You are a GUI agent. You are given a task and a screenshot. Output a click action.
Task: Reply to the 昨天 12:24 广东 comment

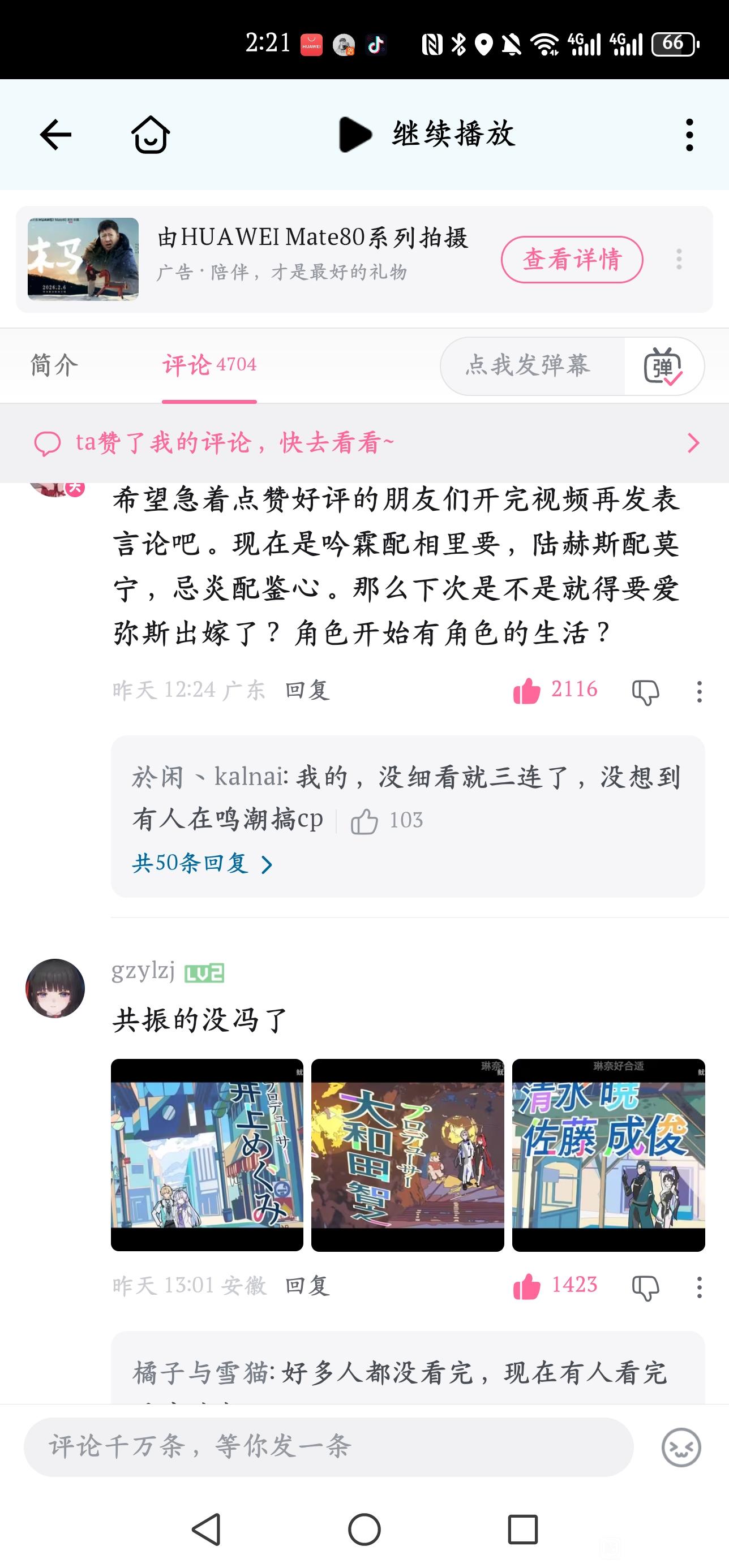[x=307, y=690]
